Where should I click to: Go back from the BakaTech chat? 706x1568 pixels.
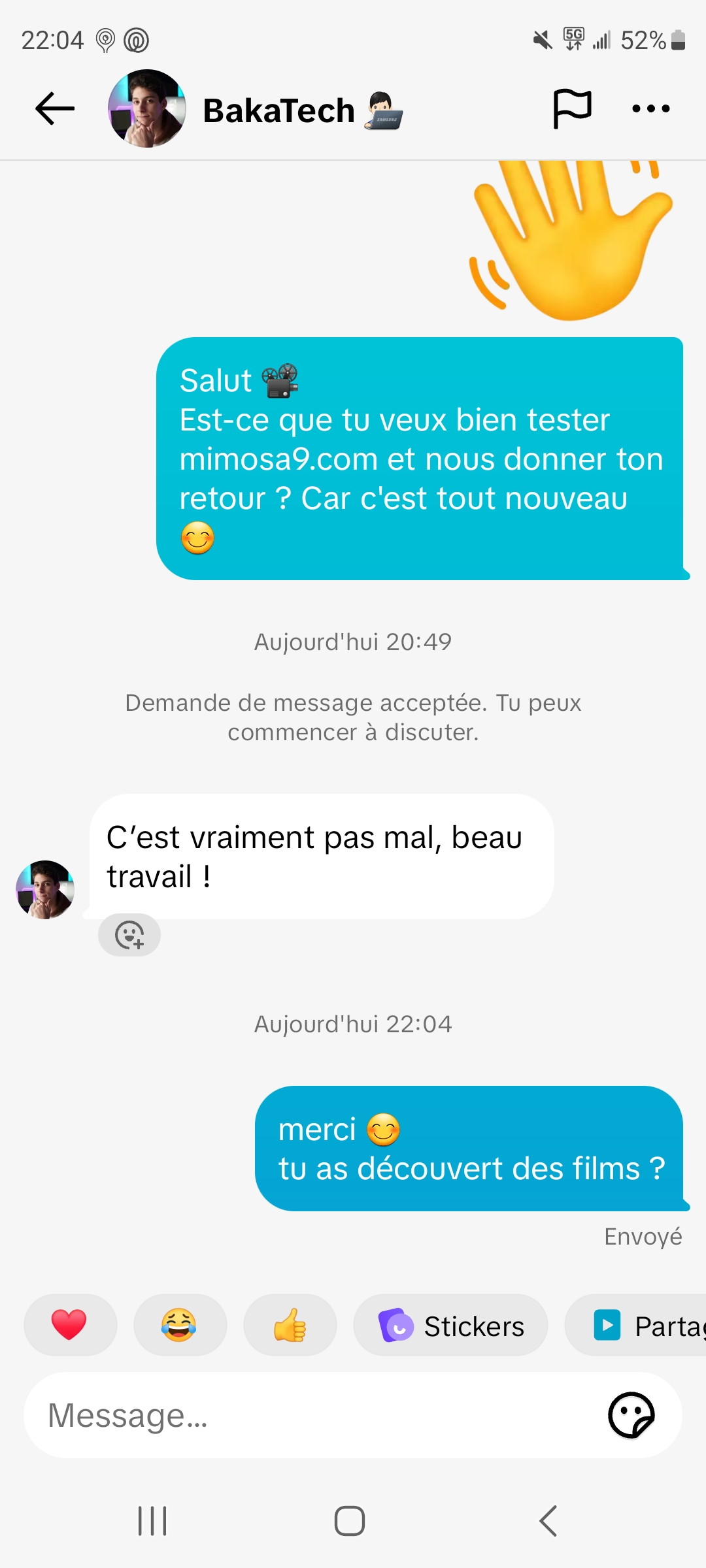pos(55,108)
